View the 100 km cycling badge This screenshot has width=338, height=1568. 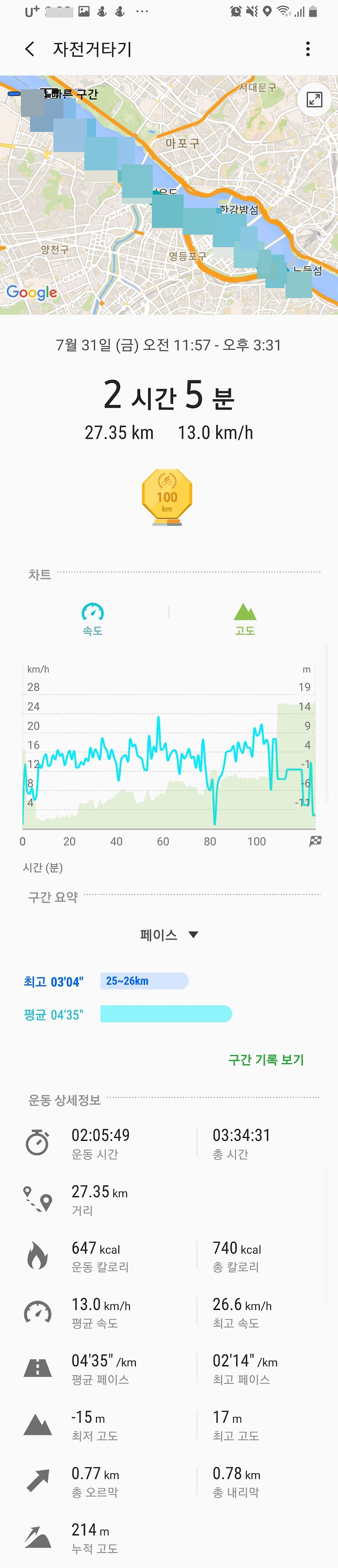pyautogui.click(x=167, y=497)
